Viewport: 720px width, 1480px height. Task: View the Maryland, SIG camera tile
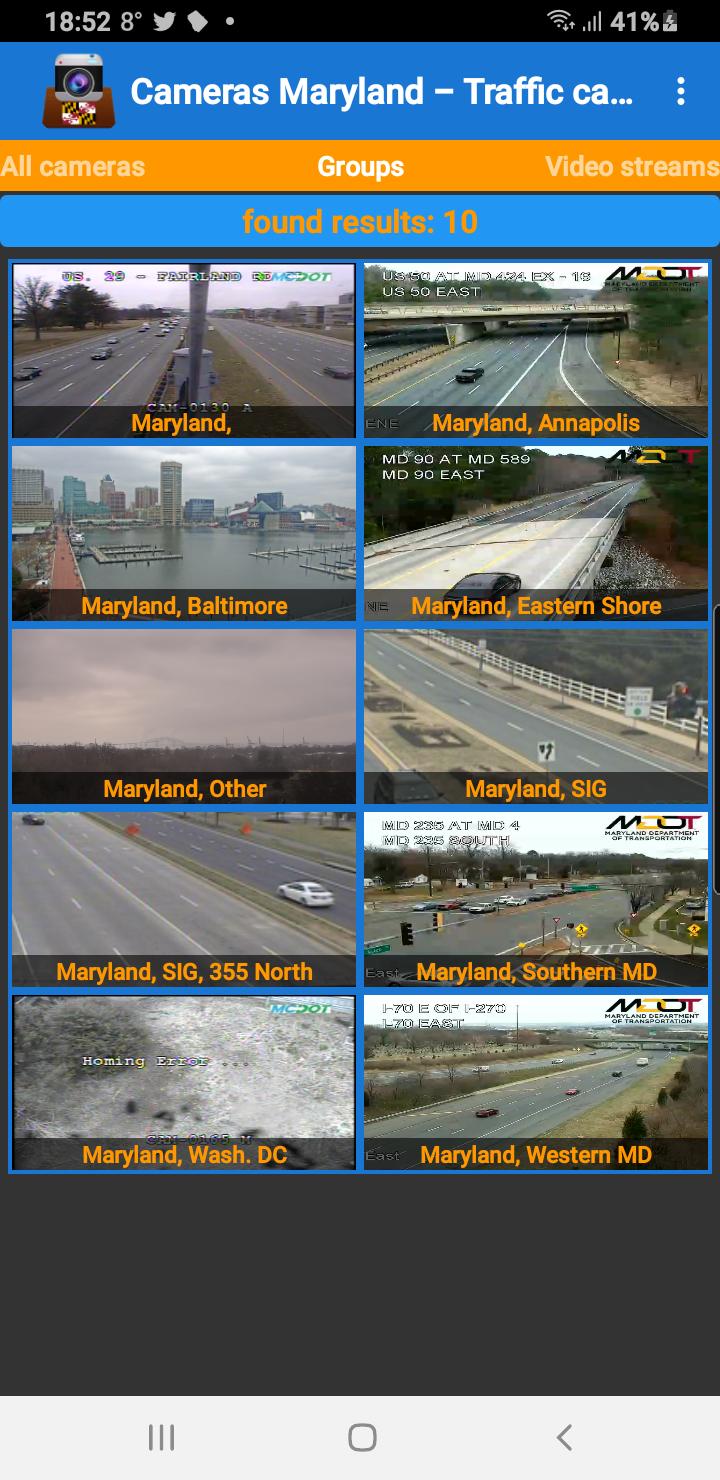point(536,716)
